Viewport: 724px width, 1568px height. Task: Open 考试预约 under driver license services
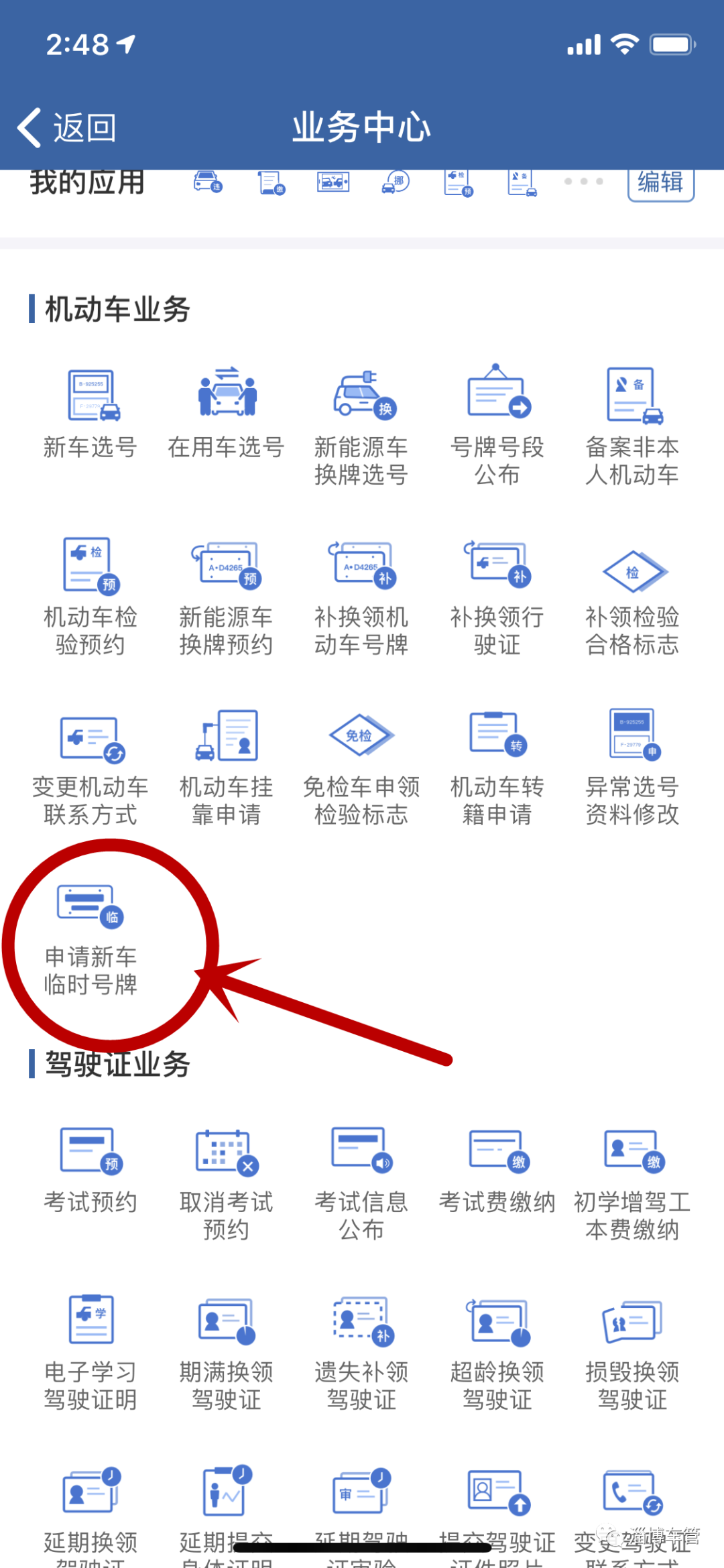(90, 1170)
